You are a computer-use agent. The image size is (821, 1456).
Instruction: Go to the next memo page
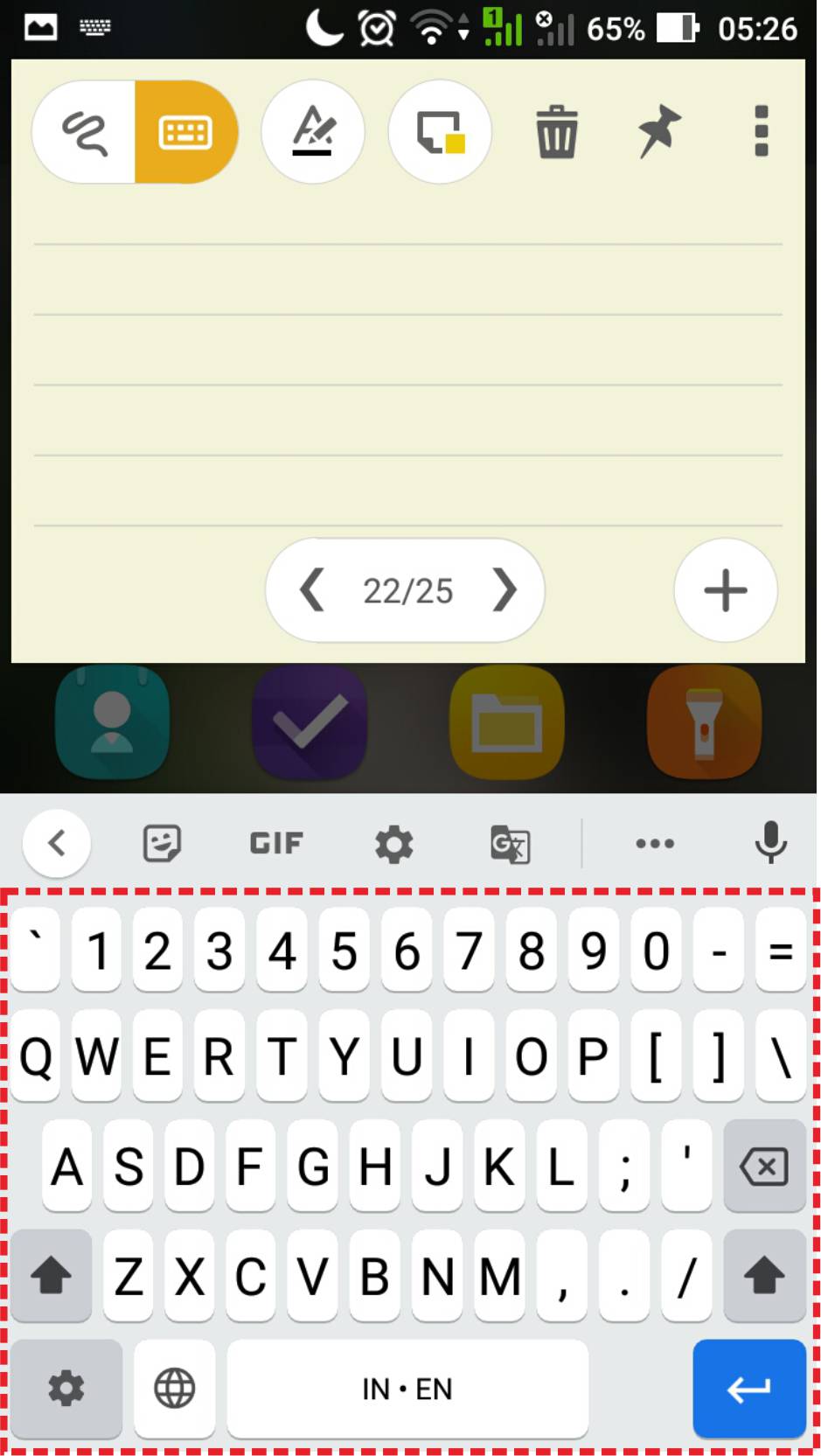504,590
